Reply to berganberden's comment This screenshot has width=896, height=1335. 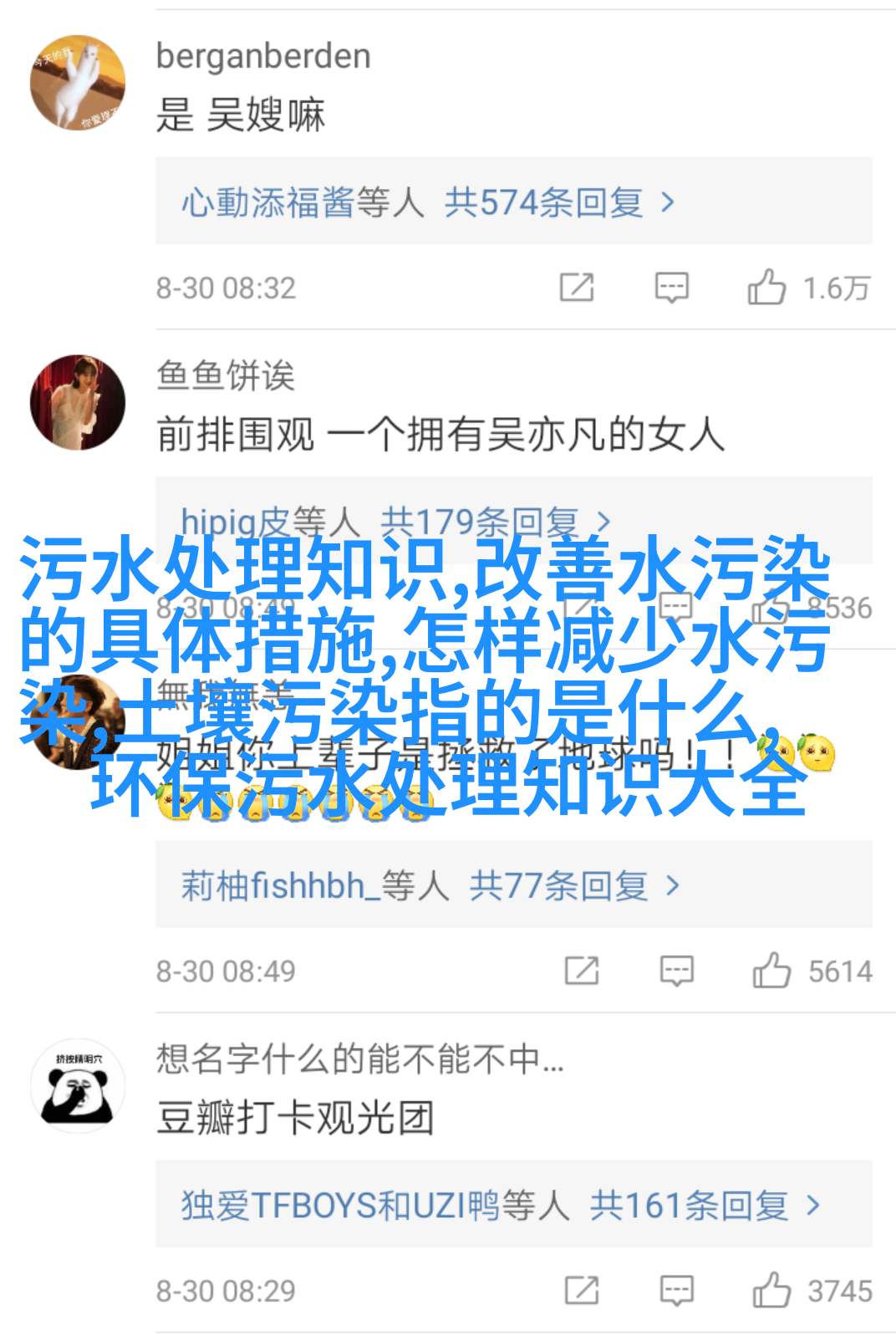[671, 288]
